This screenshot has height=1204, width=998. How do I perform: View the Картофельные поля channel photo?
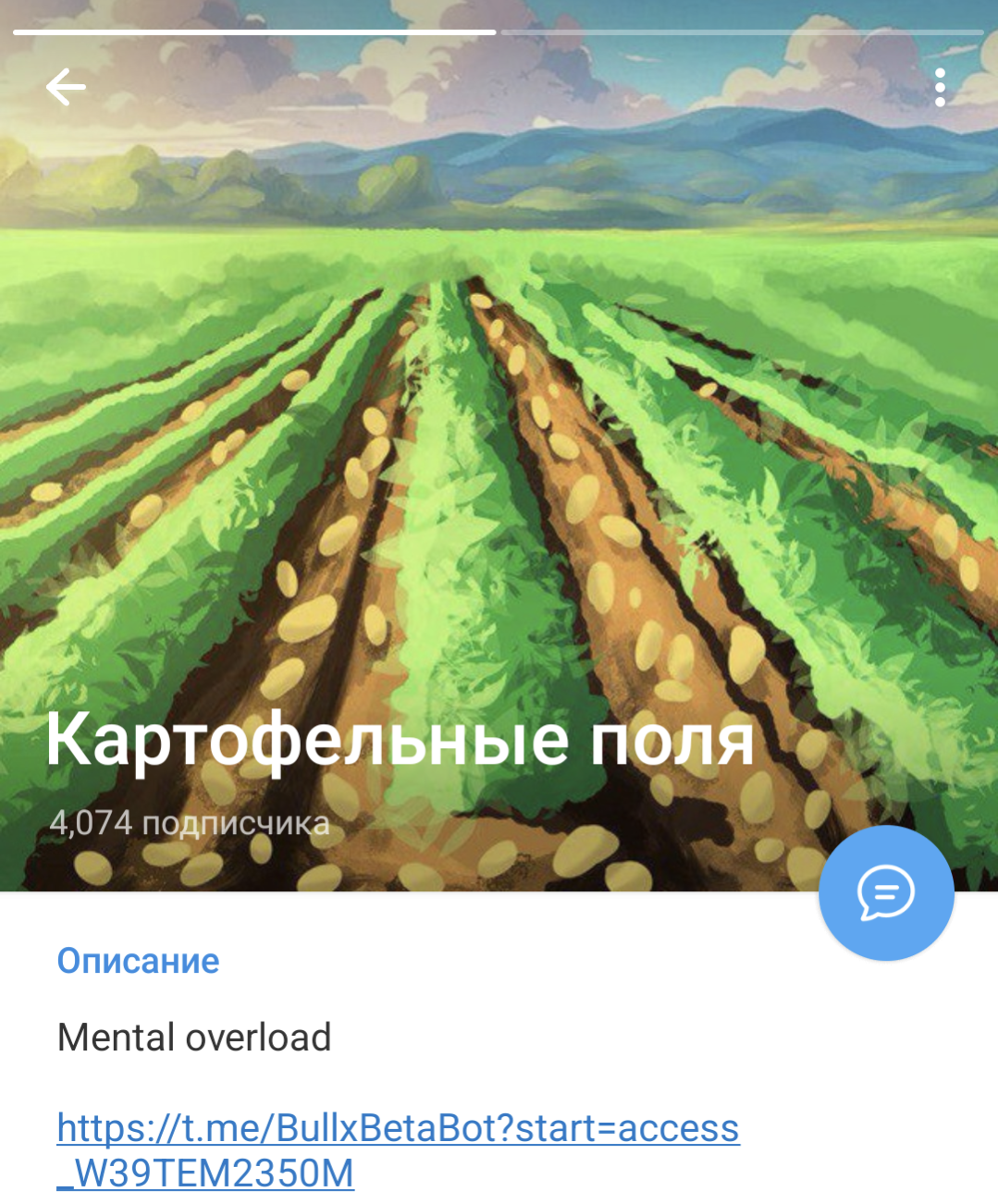499,416
